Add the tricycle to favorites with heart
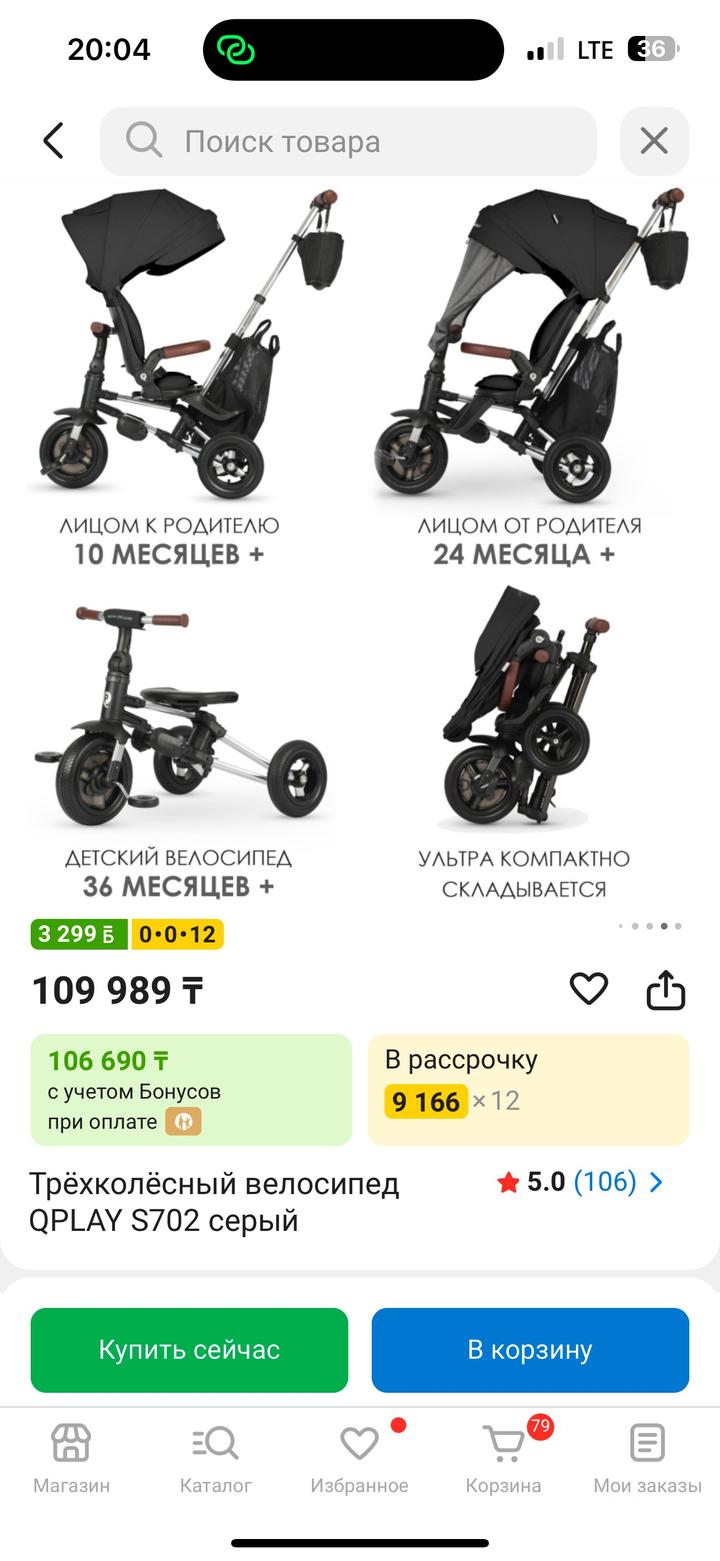 click(588, 989)
